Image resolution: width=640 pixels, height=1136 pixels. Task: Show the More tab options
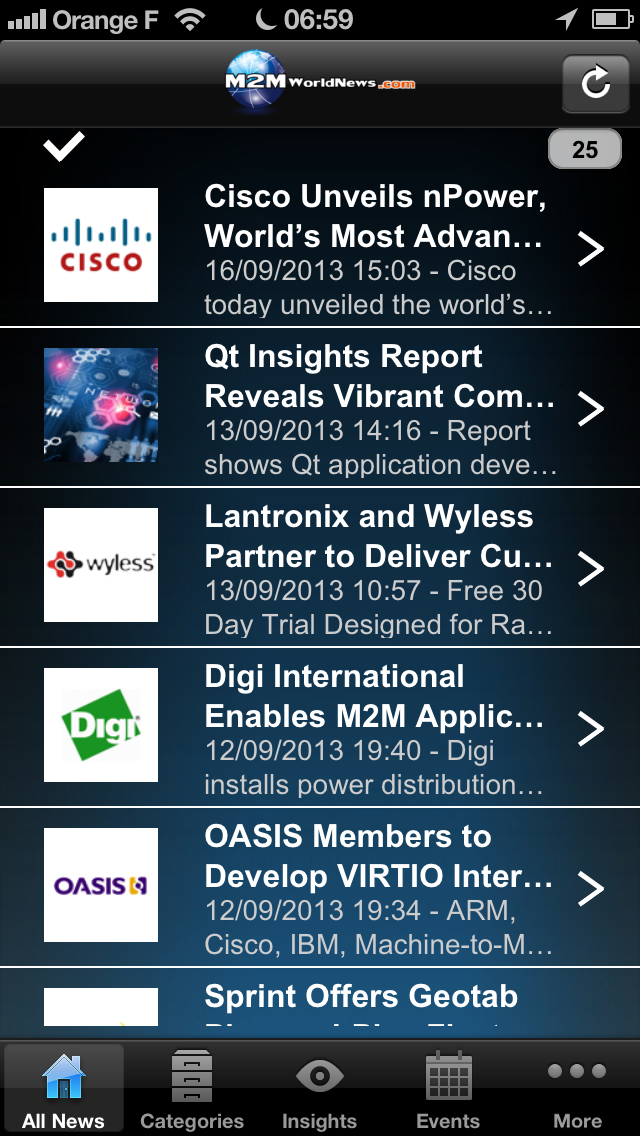577,1088
